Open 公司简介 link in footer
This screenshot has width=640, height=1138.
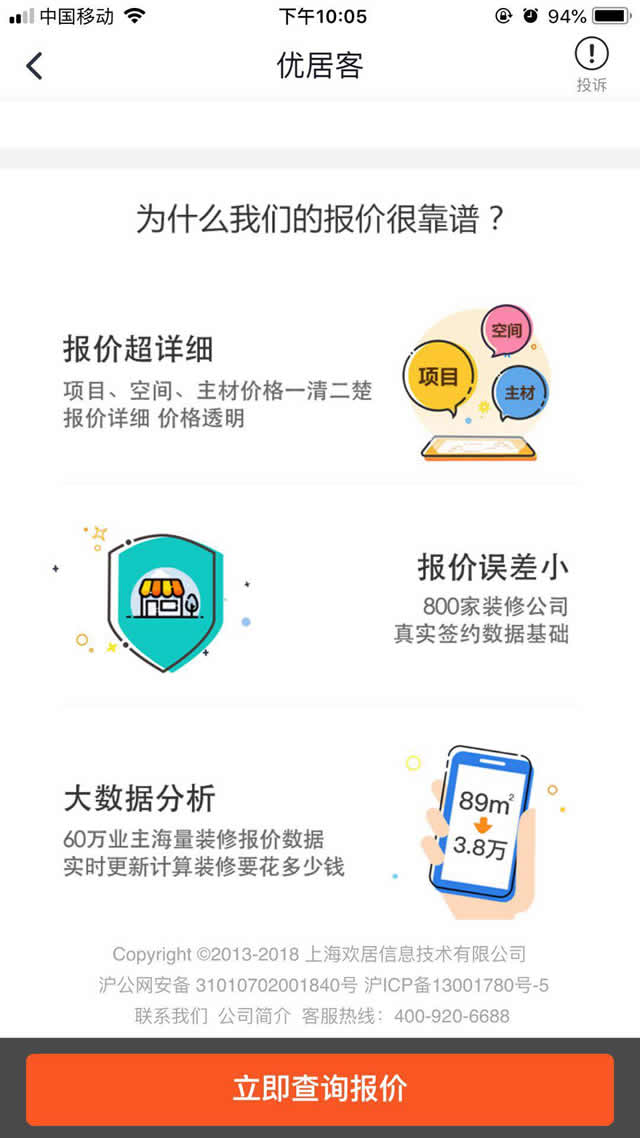click(x=254, y=1016)
